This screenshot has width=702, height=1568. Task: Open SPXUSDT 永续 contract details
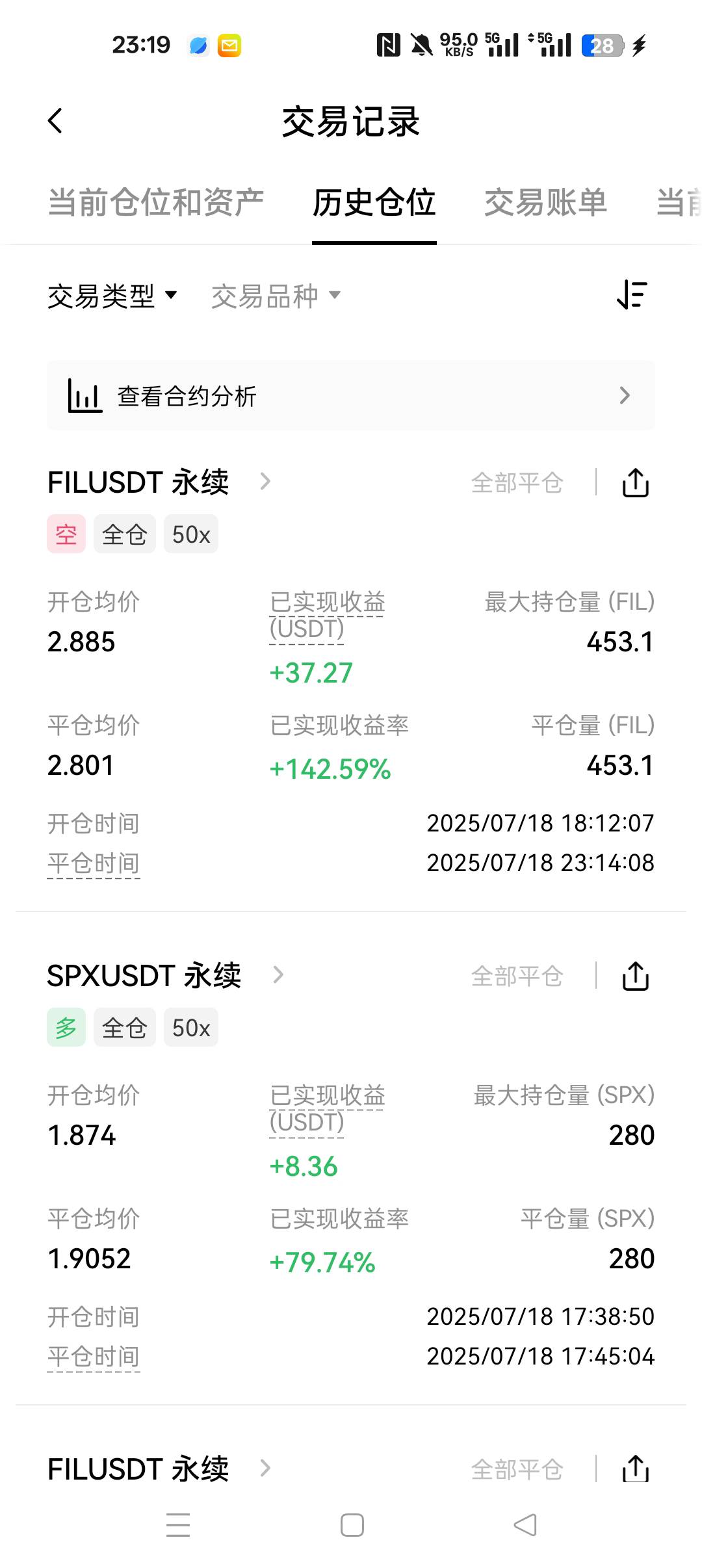pos(165,976)
